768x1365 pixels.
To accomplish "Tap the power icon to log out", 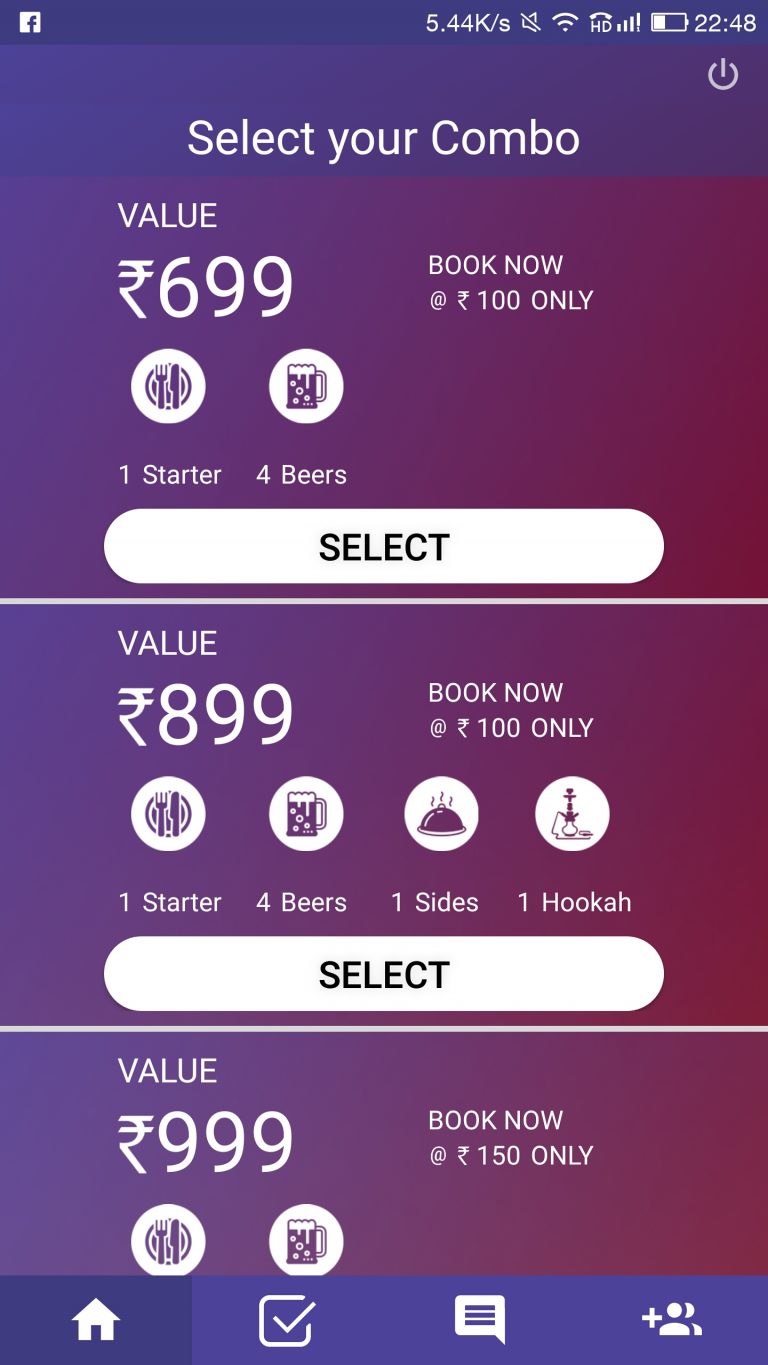I will 722,75.
